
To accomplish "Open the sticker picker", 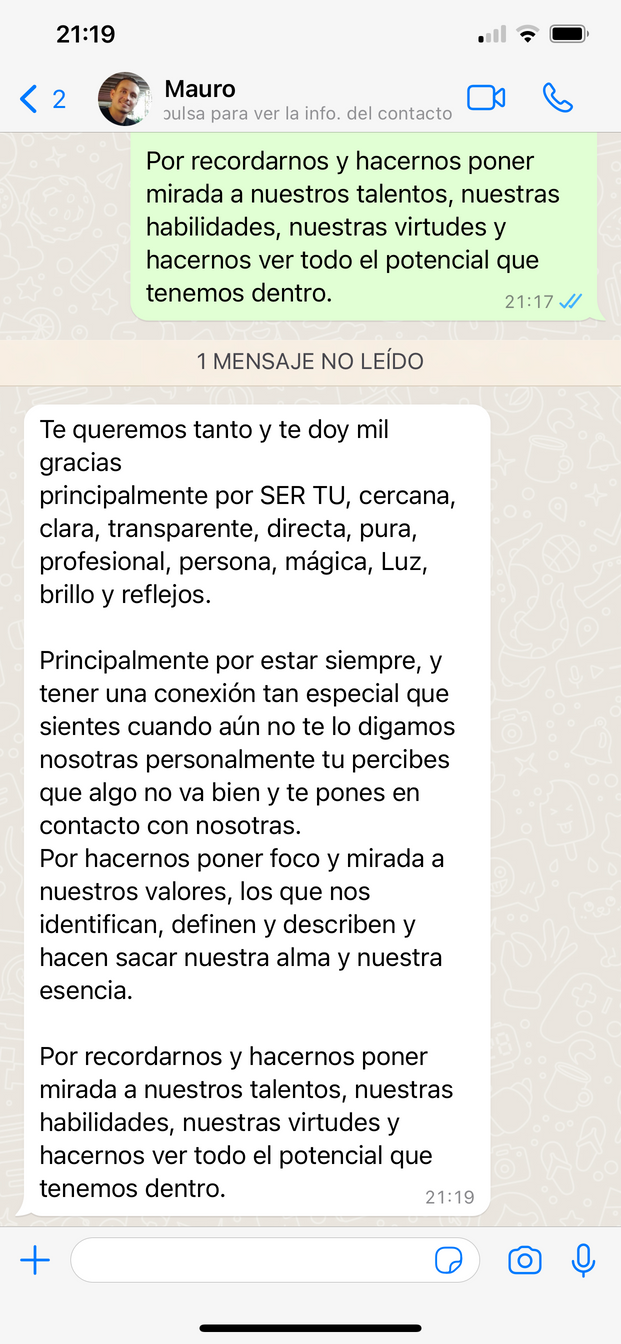I will (449, 1260).
